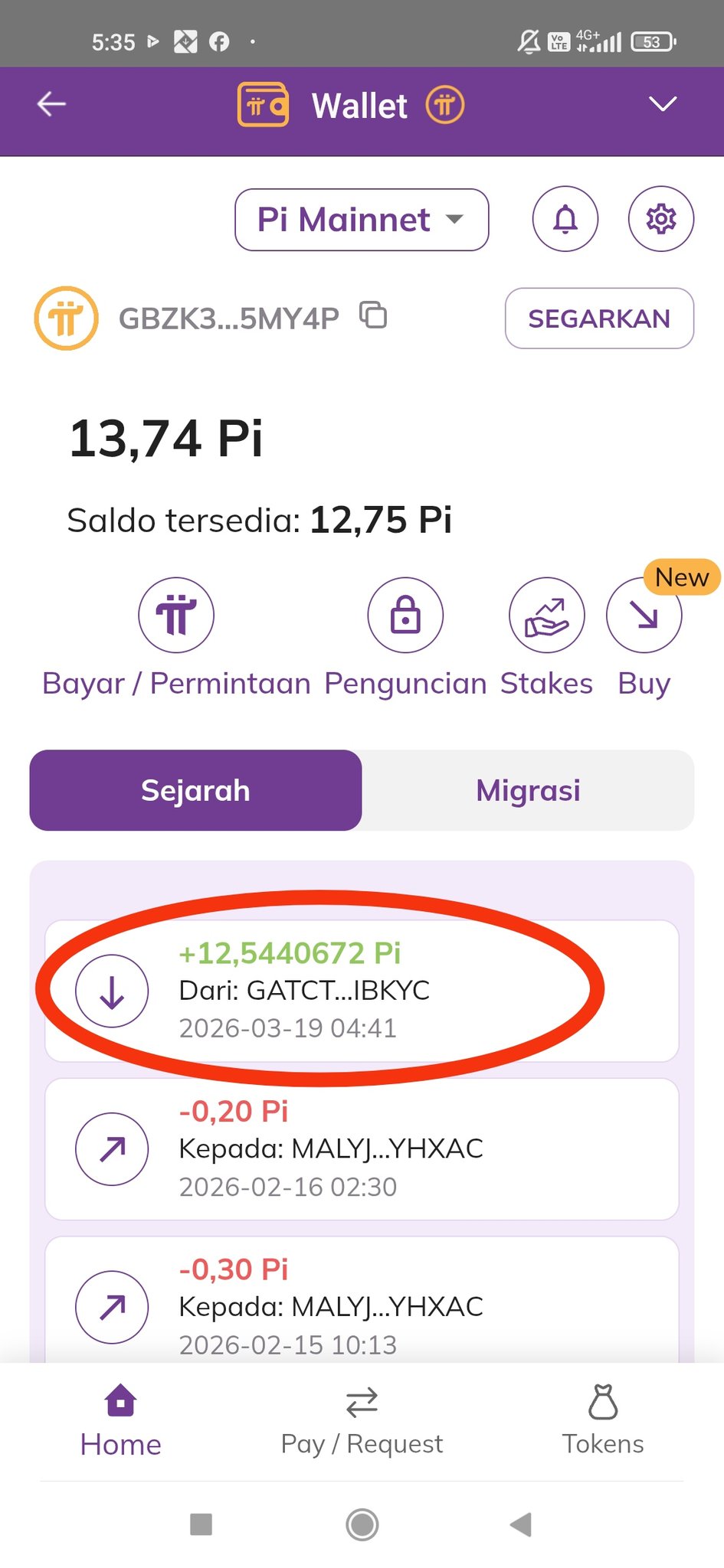Tap the SEGARKAN refresh button
Screen dimensions: 724x1568
point(599,318)
